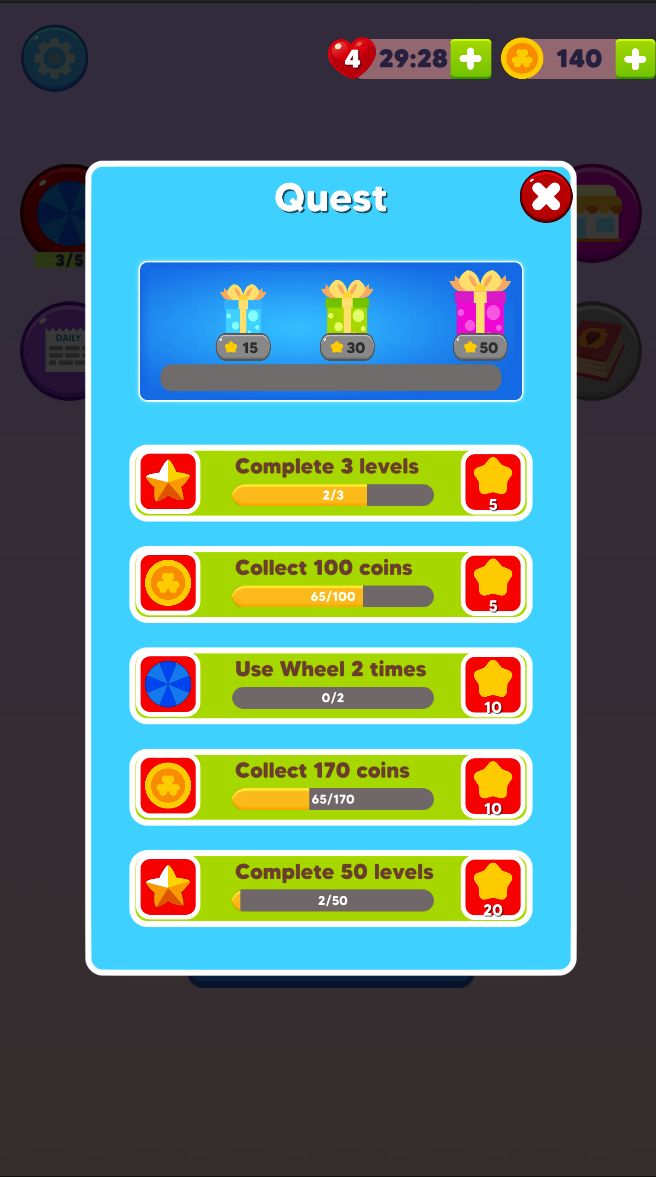Add more coins with the green plus

click(x=635, y=59)
